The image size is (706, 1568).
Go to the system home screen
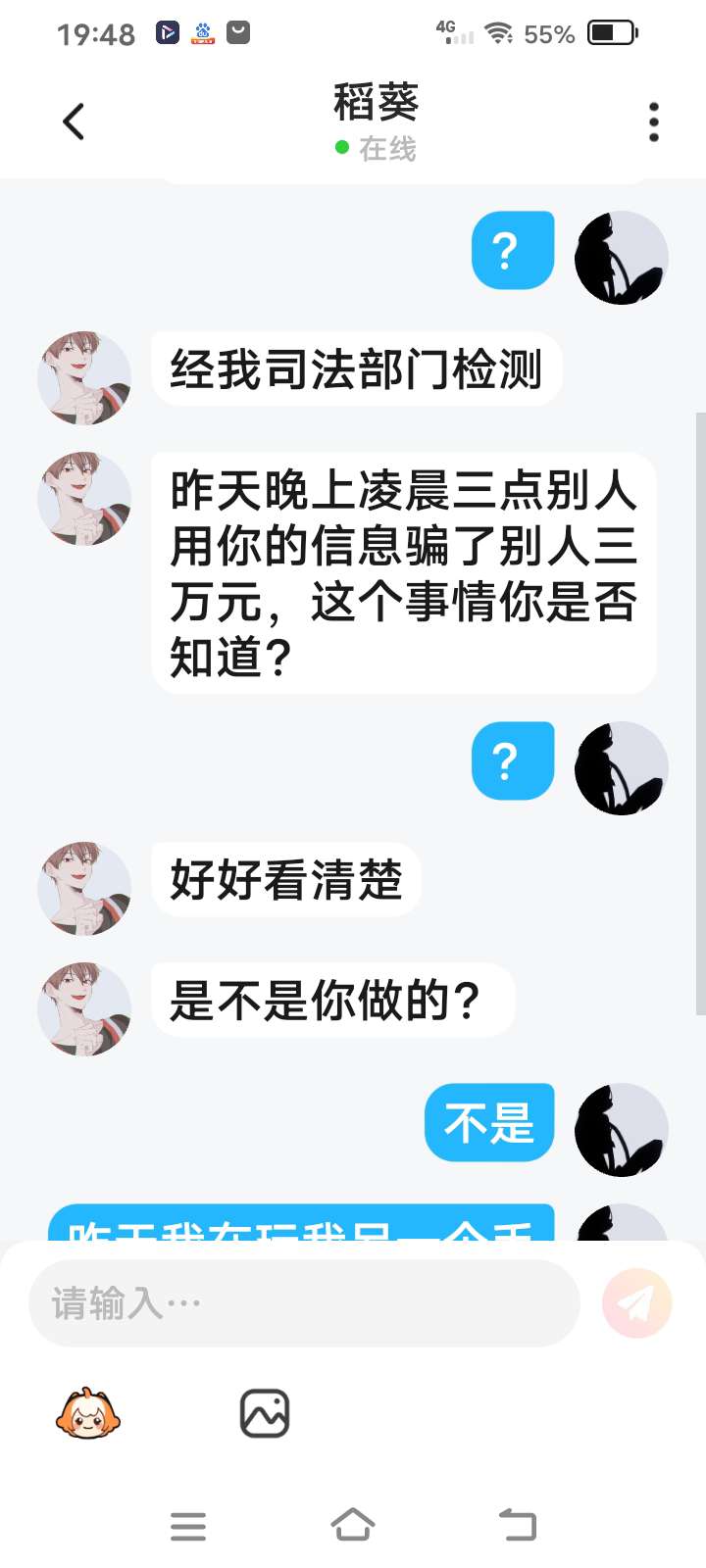coord(352,1525)
